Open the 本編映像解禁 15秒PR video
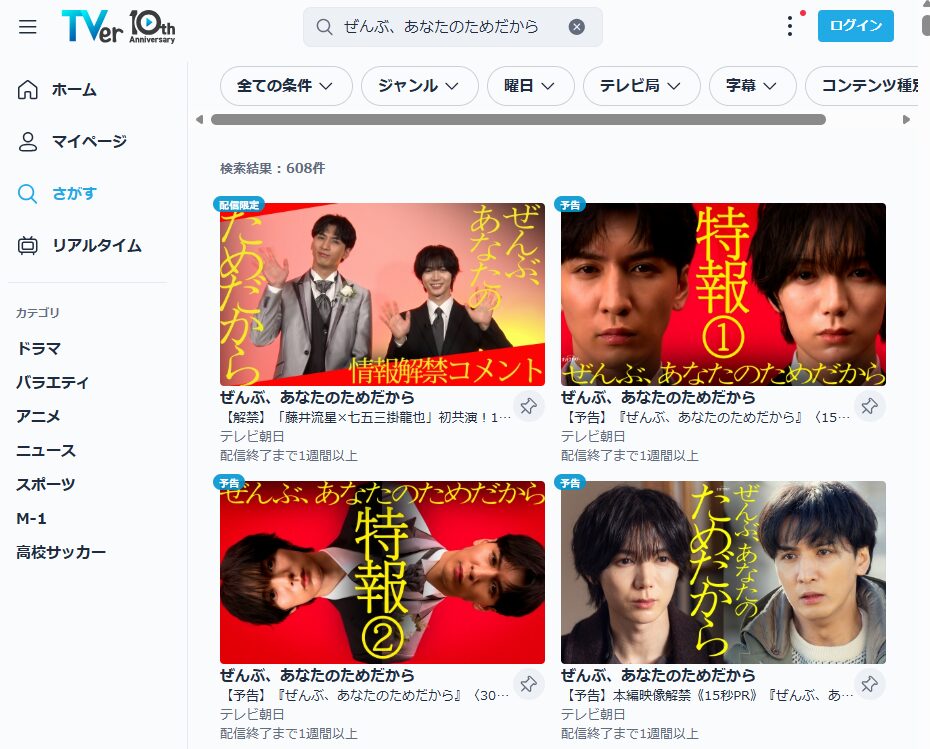This screenshot has width=930, height=749. pos(723,572)
